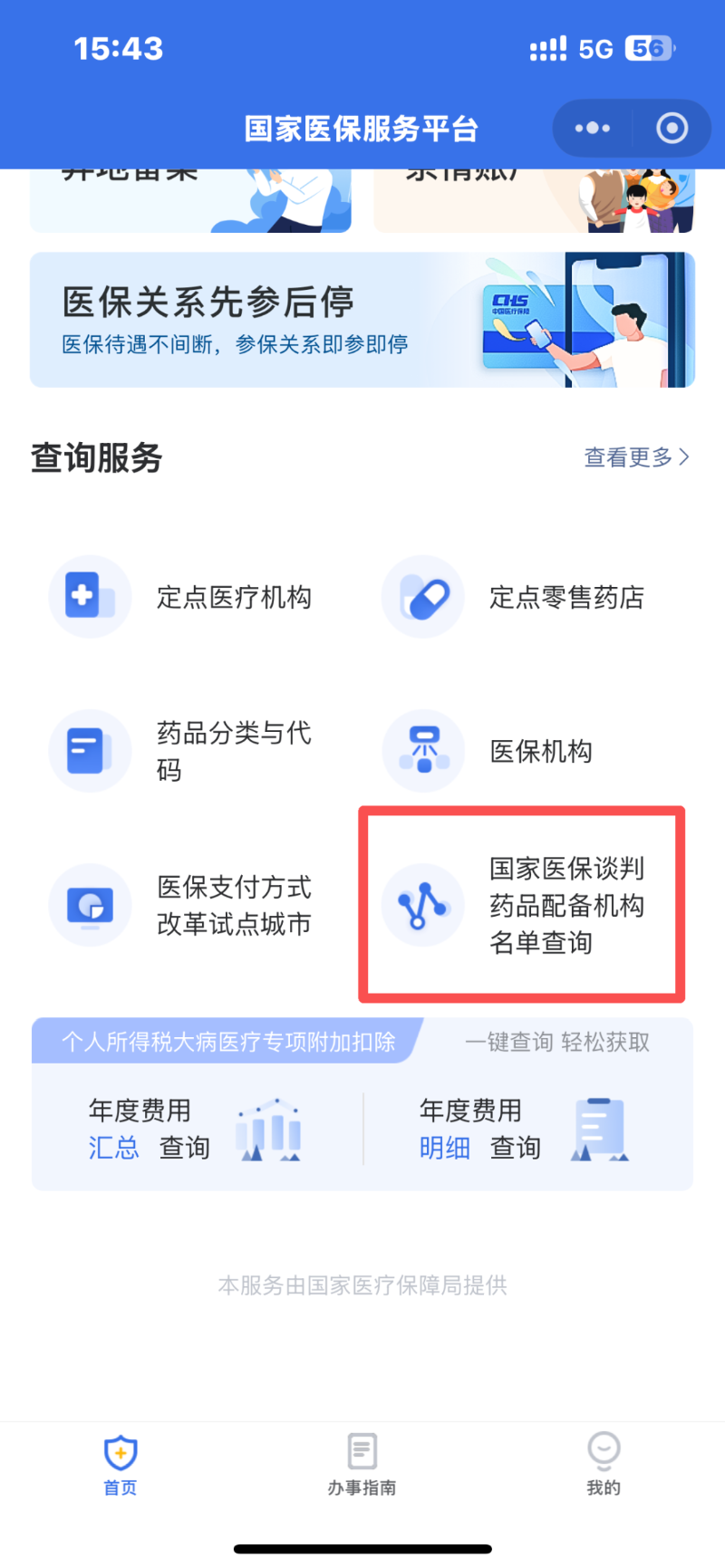Open the 医保关系先参后停 banner
The height and width of the screenshot is (1568, 725).
[x=362, y=320]
